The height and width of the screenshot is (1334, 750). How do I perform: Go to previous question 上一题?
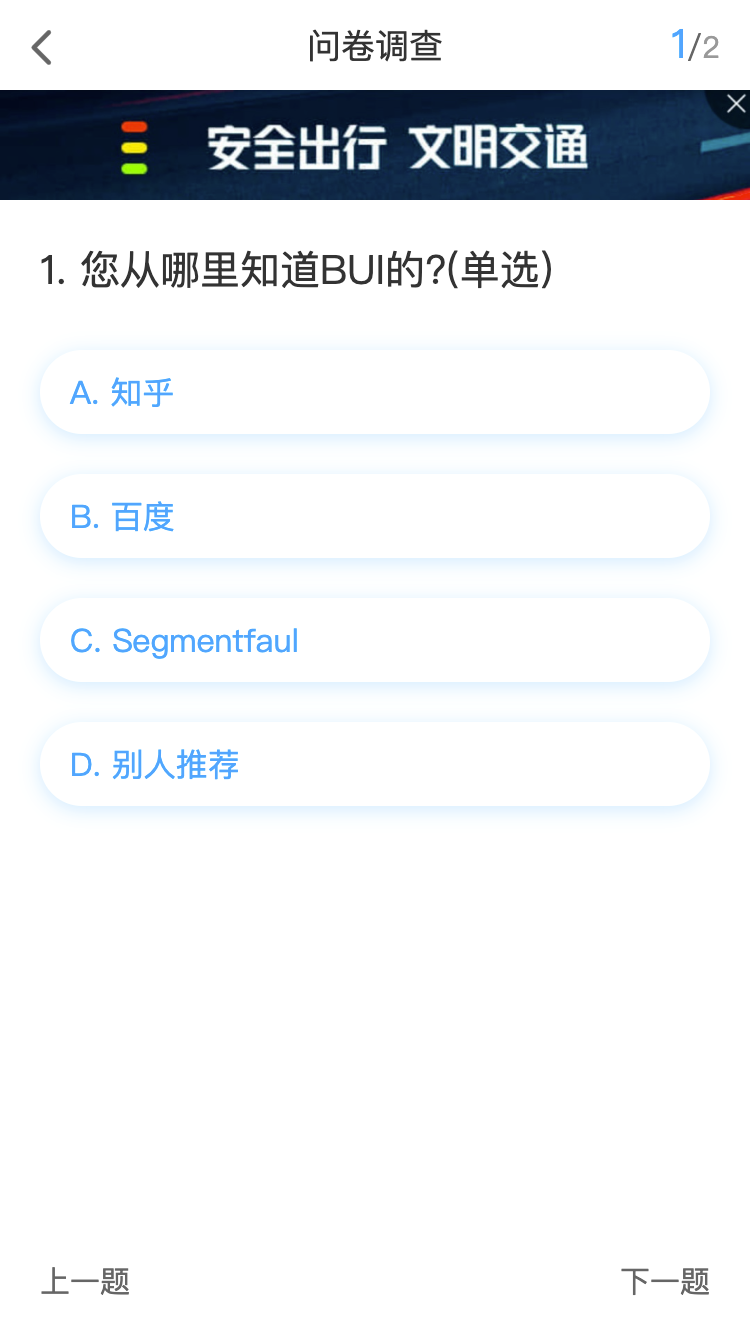(85, 1281)
